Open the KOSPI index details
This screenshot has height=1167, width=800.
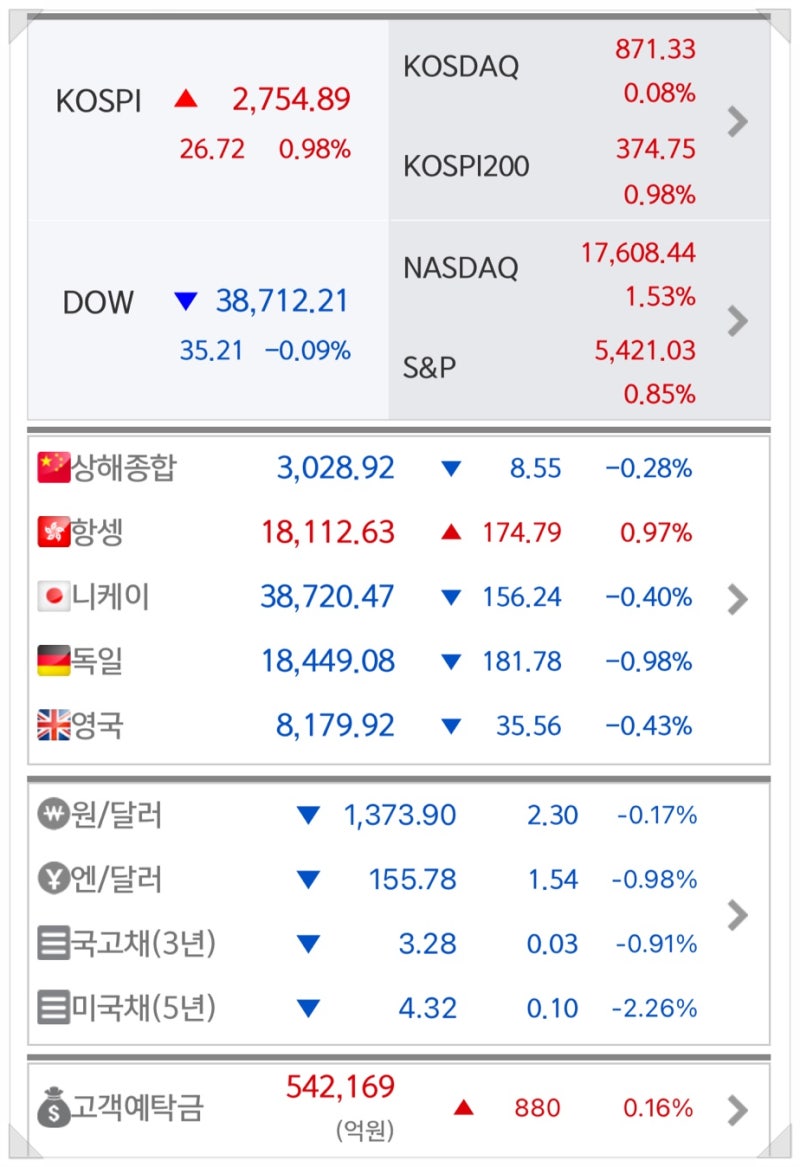coord(99,101)
